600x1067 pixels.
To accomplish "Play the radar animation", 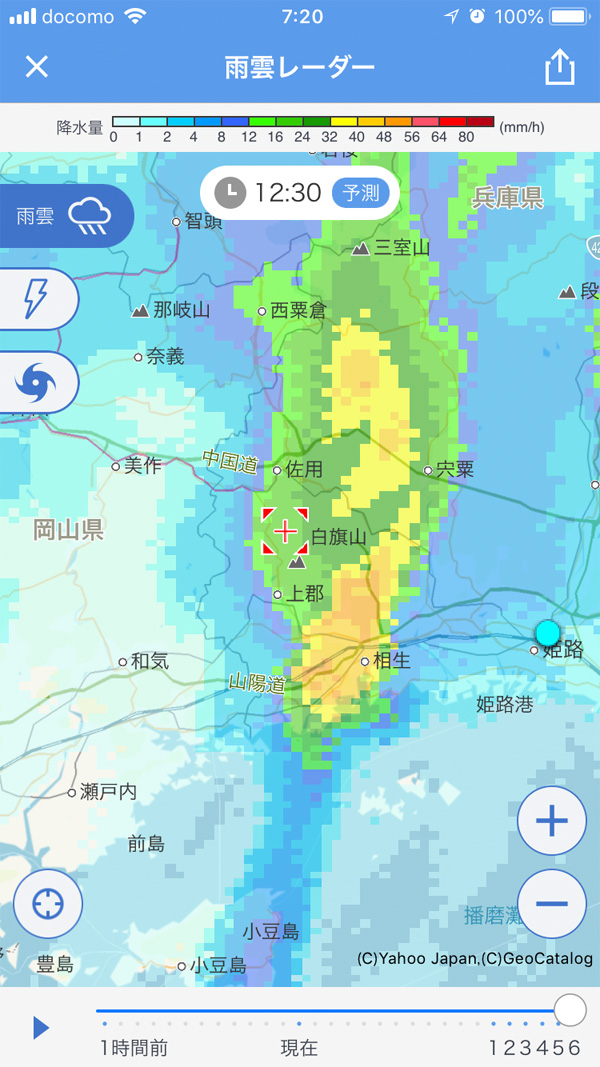I will (40, 1027).
